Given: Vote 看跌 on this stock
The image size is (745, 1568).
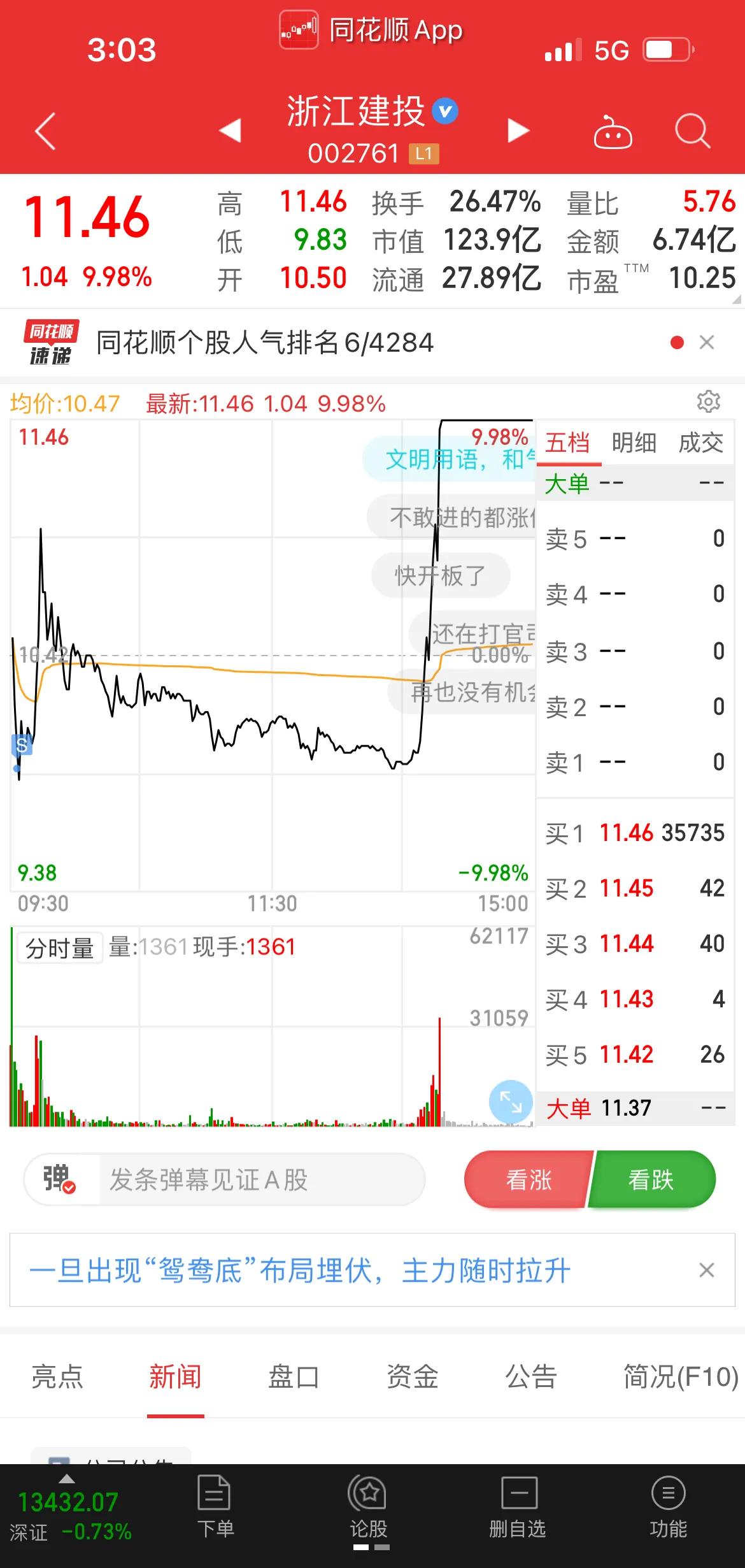Looking at the screenshot, I should point(651,1180).
